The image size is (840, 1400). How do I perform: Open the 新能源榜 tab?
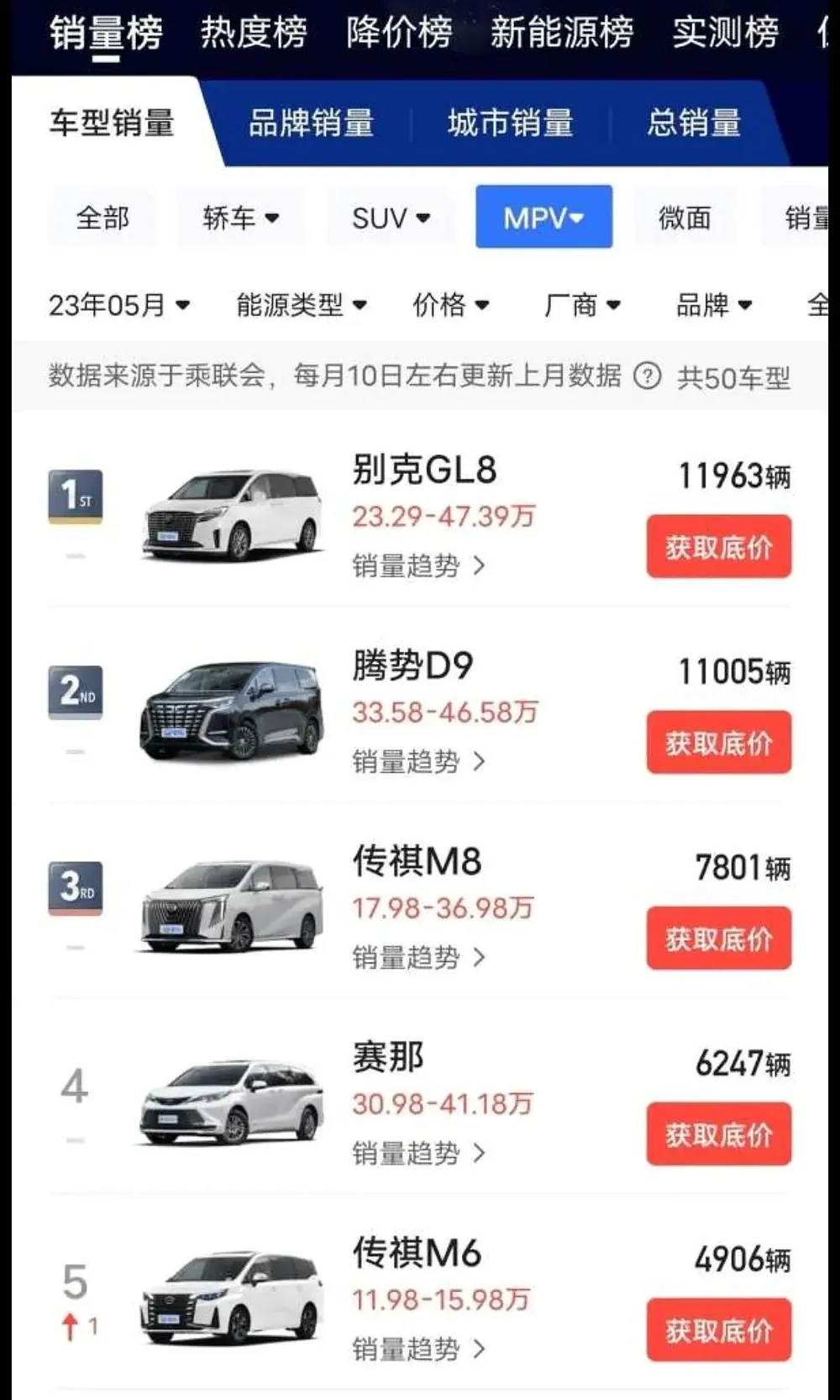pos(561,33)
